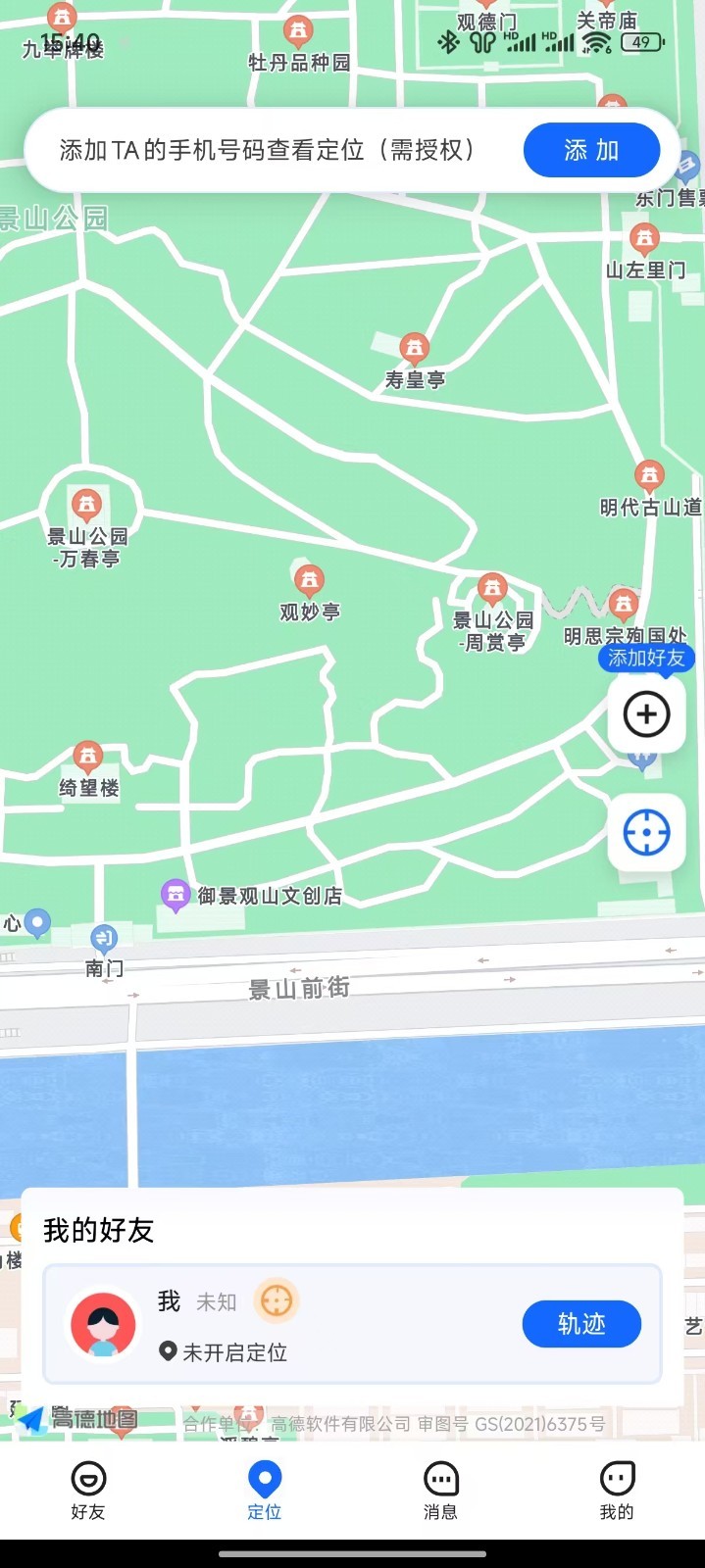Tap the blue 添加 button

click(x=591, y=150)
